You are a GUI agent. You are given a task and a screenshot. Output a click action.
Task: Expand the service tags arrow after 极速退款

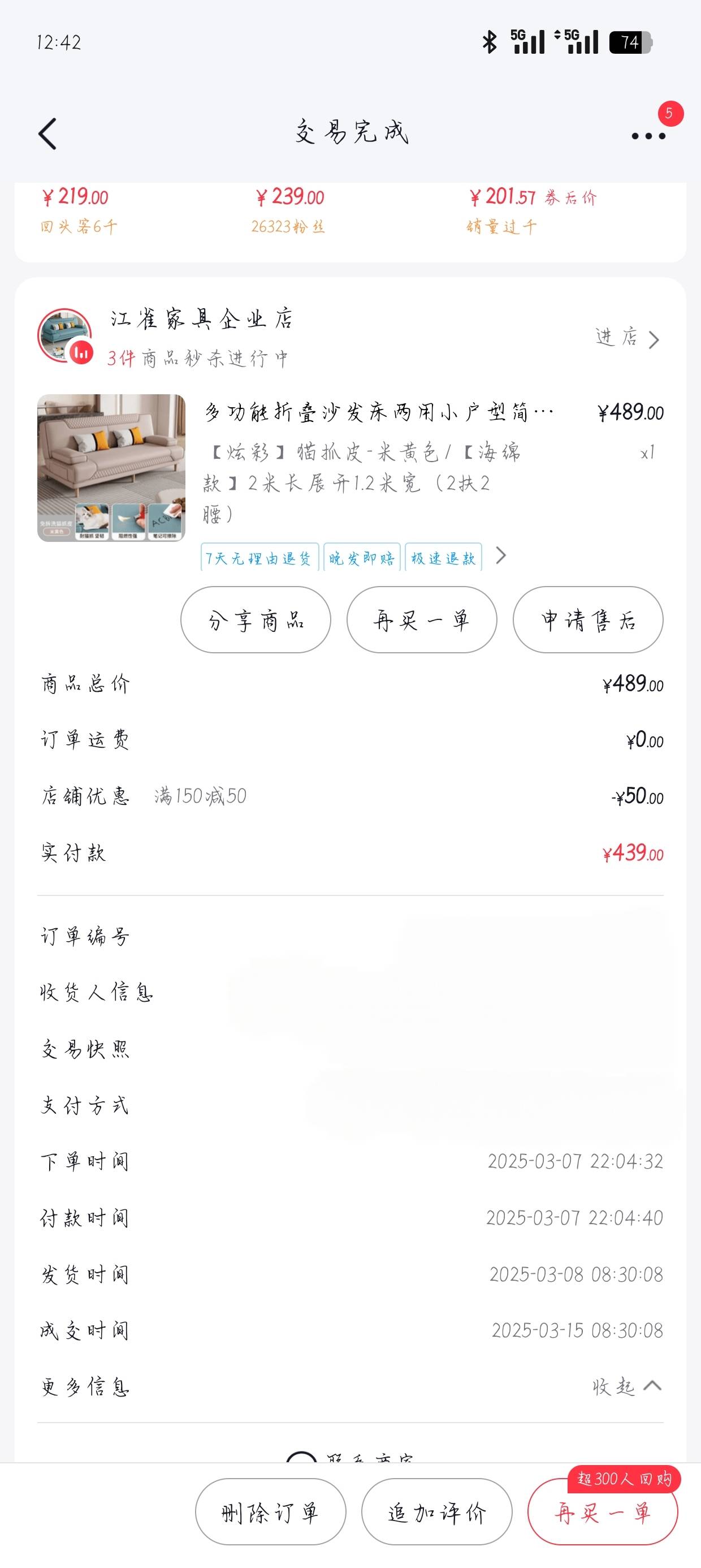[x=501, y=555]
